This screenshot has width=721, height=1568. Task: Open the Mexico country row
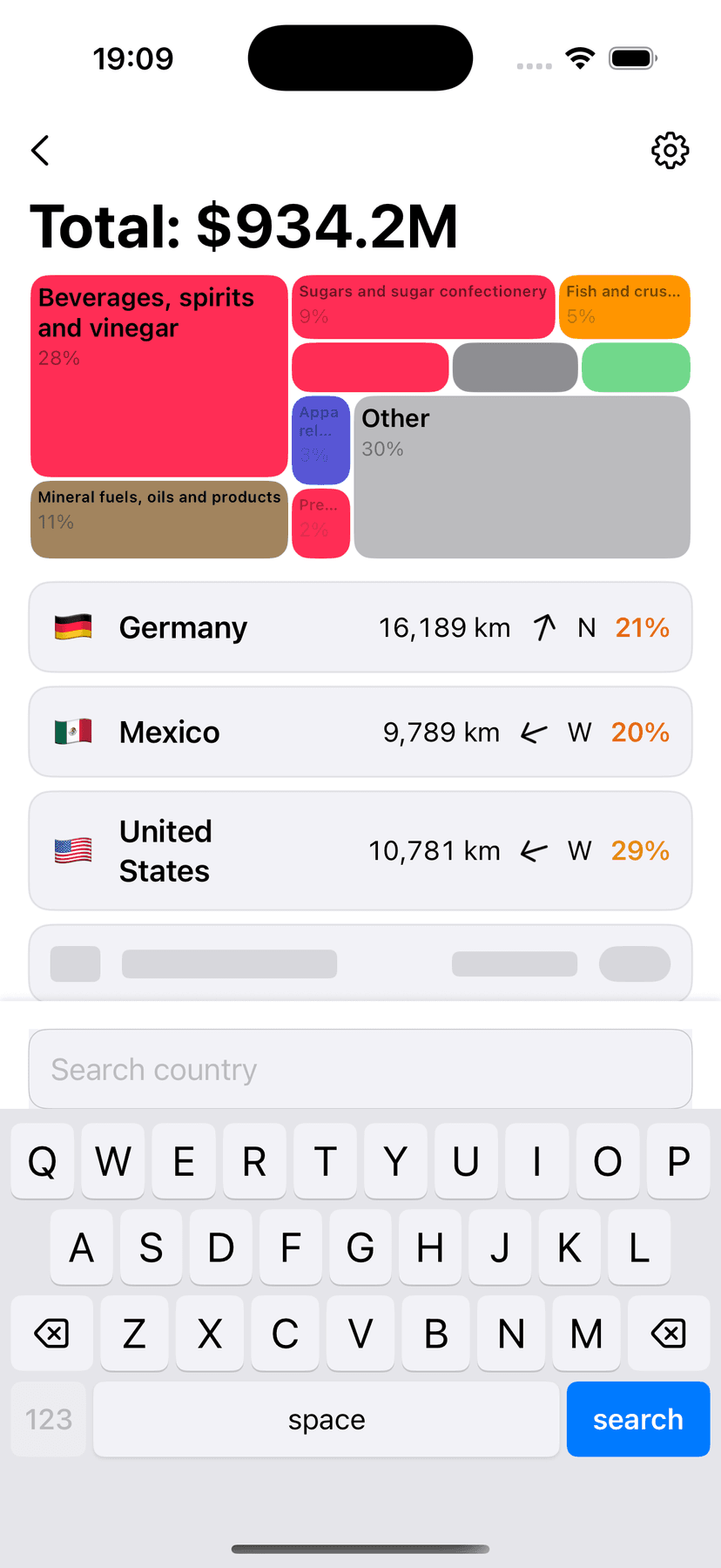pyautogui.click(x=360, y=732)
